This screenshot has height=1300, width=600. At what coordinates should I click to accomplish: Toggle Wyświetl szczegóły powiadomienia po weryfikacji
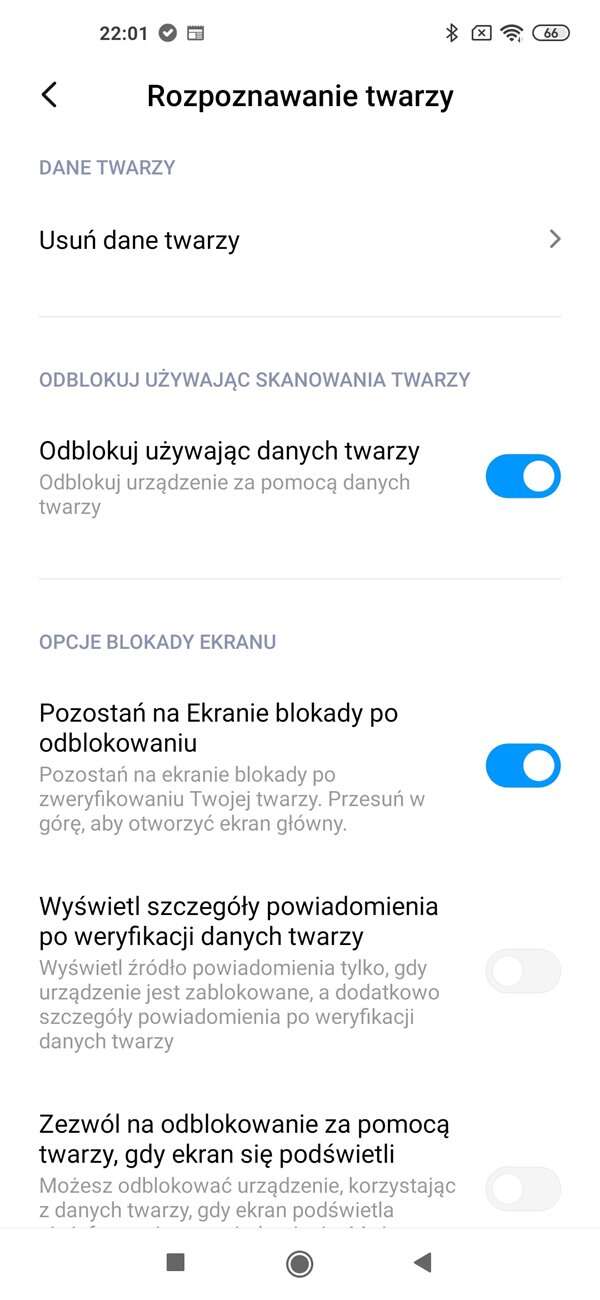tap(522, 971)
